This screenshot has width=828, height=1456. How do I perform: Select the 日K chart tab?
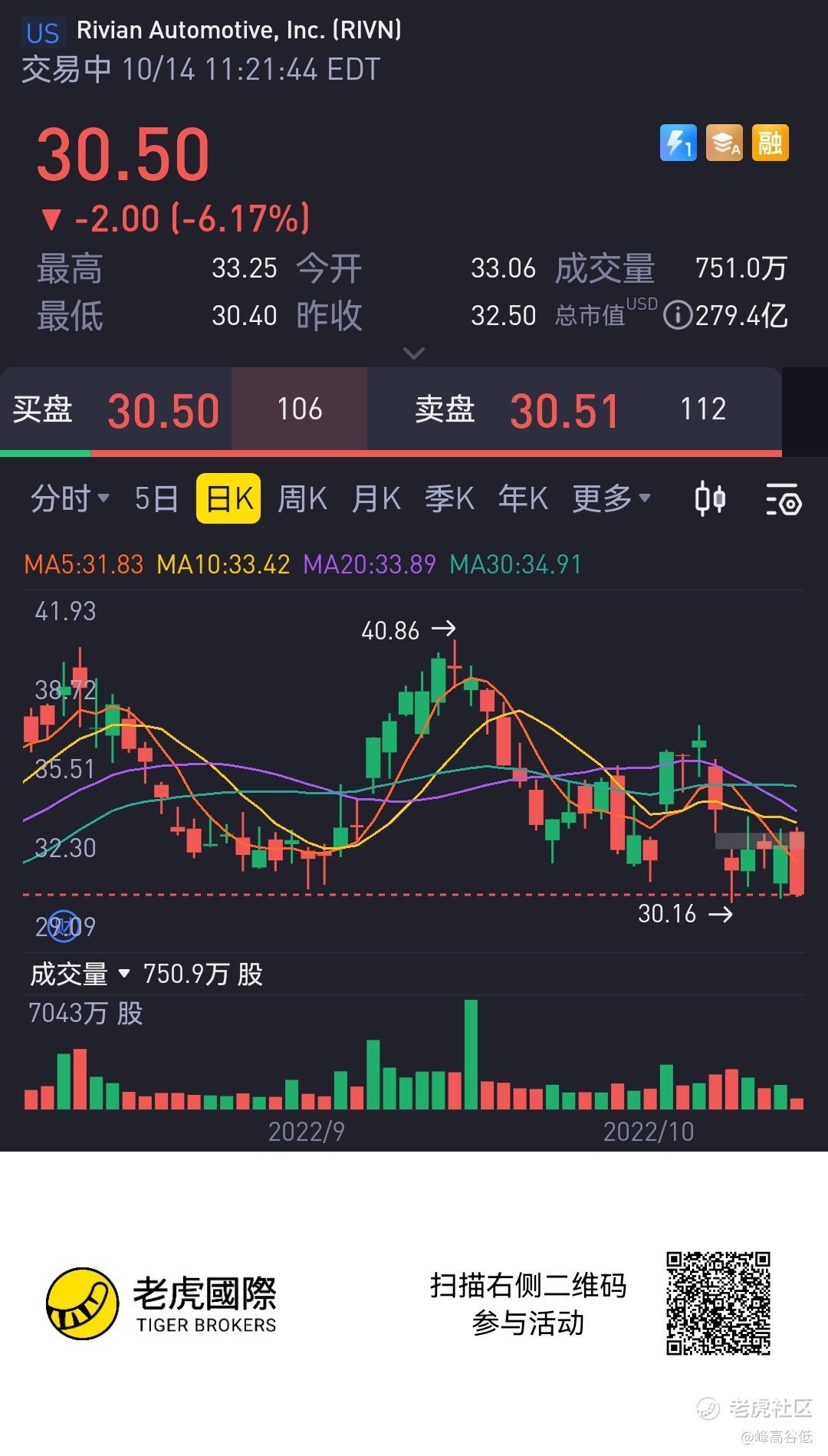(228, 498)
